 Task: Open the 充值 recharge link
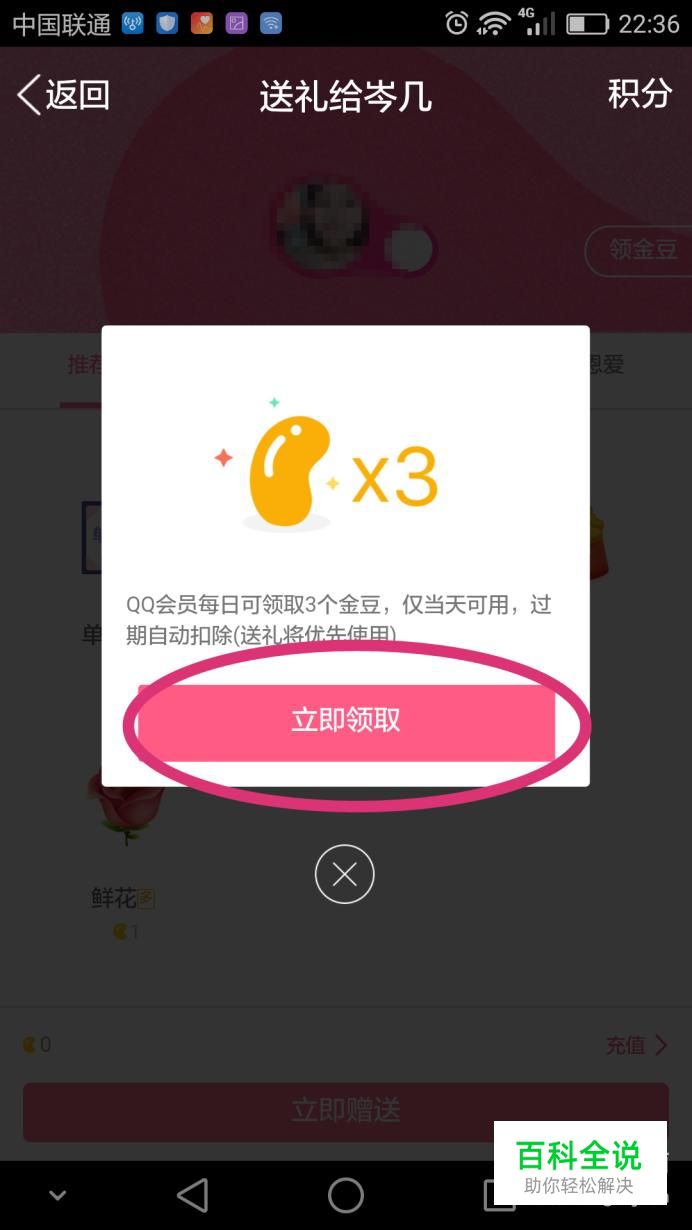tap(636, 1046)
